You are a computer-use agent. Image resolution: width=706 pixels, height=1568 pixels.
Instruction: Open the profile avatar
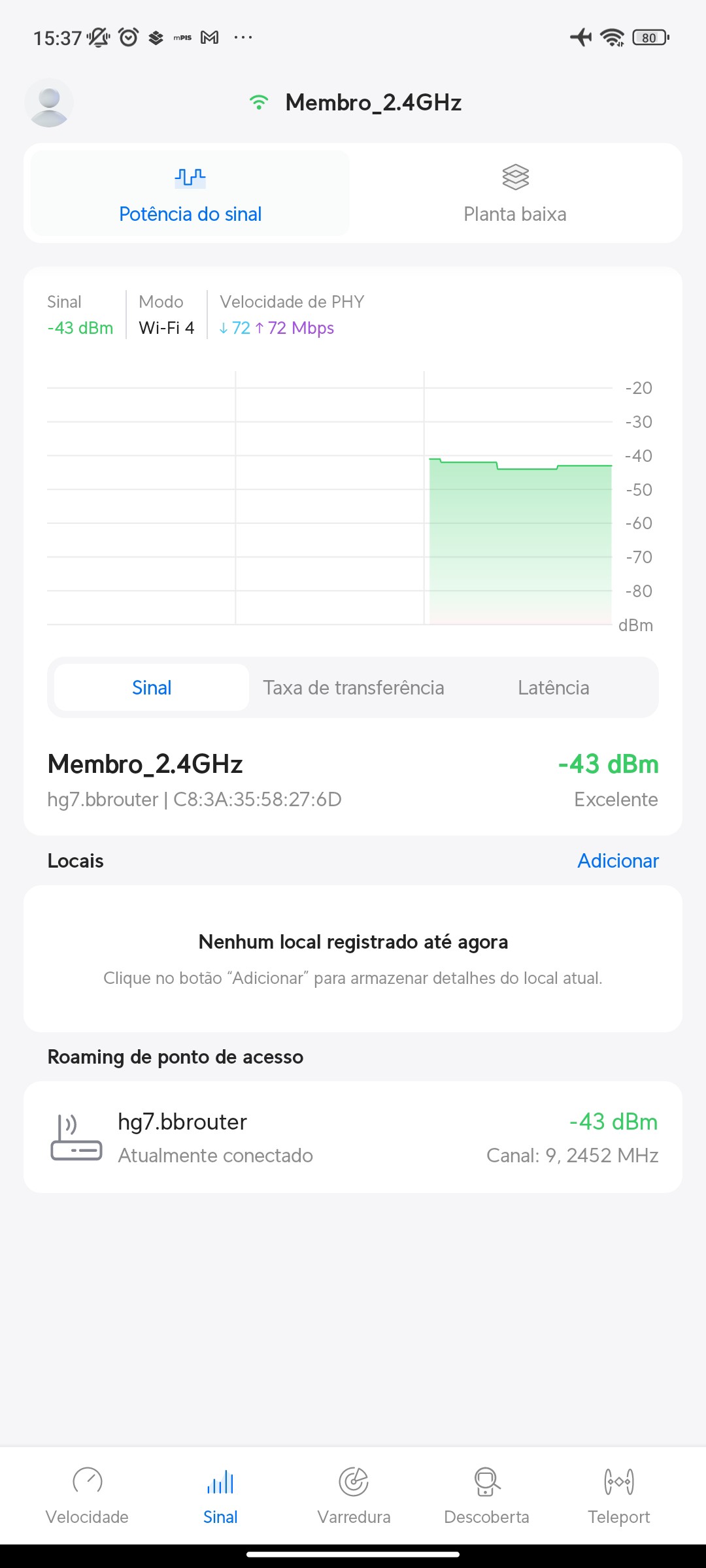click(x=49, y=103)
